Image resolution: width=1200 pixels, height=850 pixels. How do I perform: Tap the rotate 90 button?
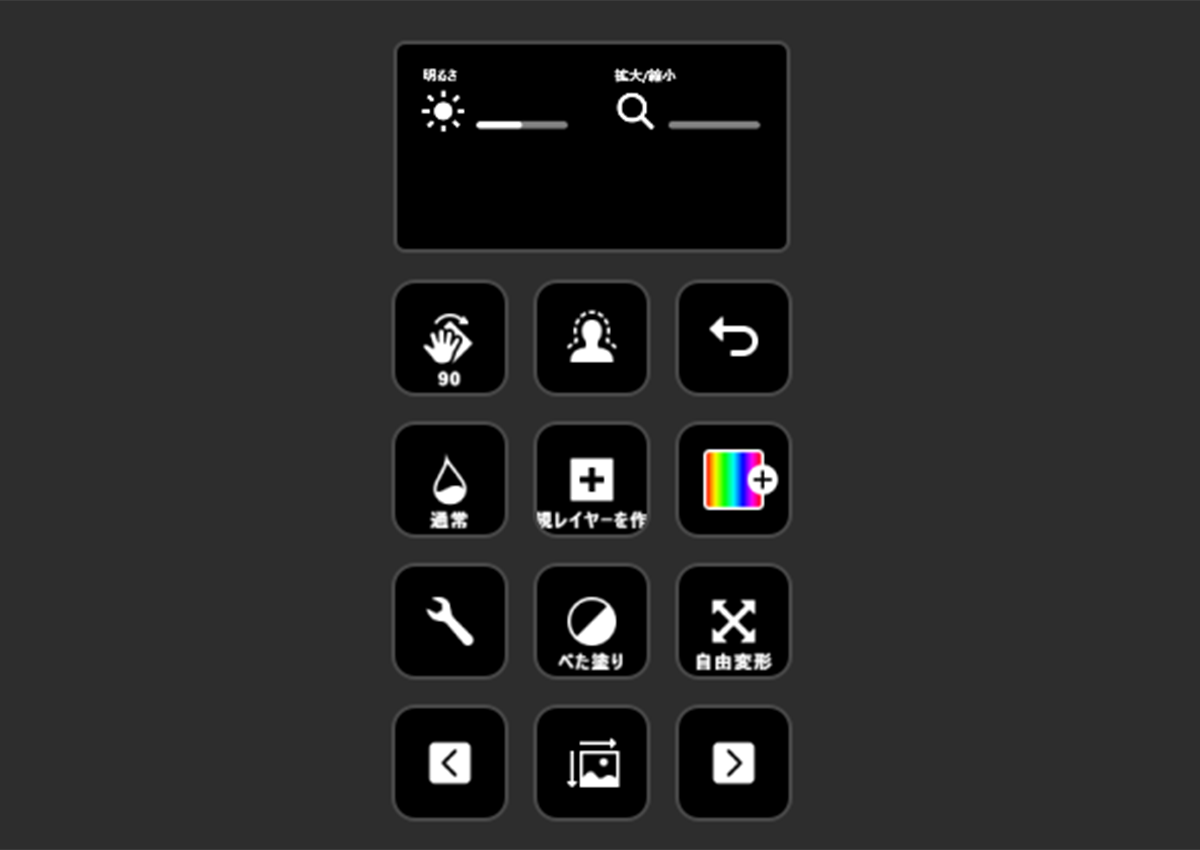[x=449, y=338]
